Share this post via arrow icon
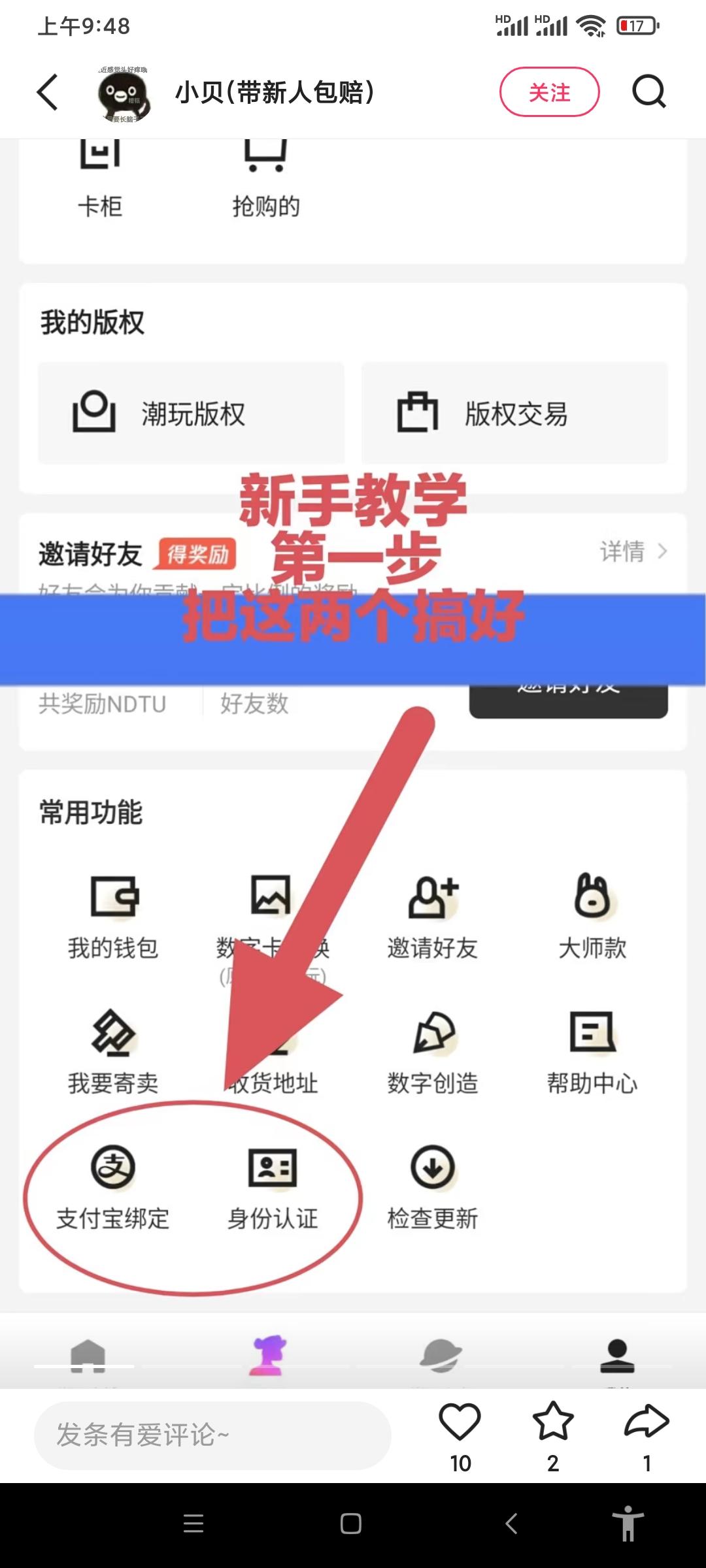The image size is (706, 1568). (x=647, y=1423)
